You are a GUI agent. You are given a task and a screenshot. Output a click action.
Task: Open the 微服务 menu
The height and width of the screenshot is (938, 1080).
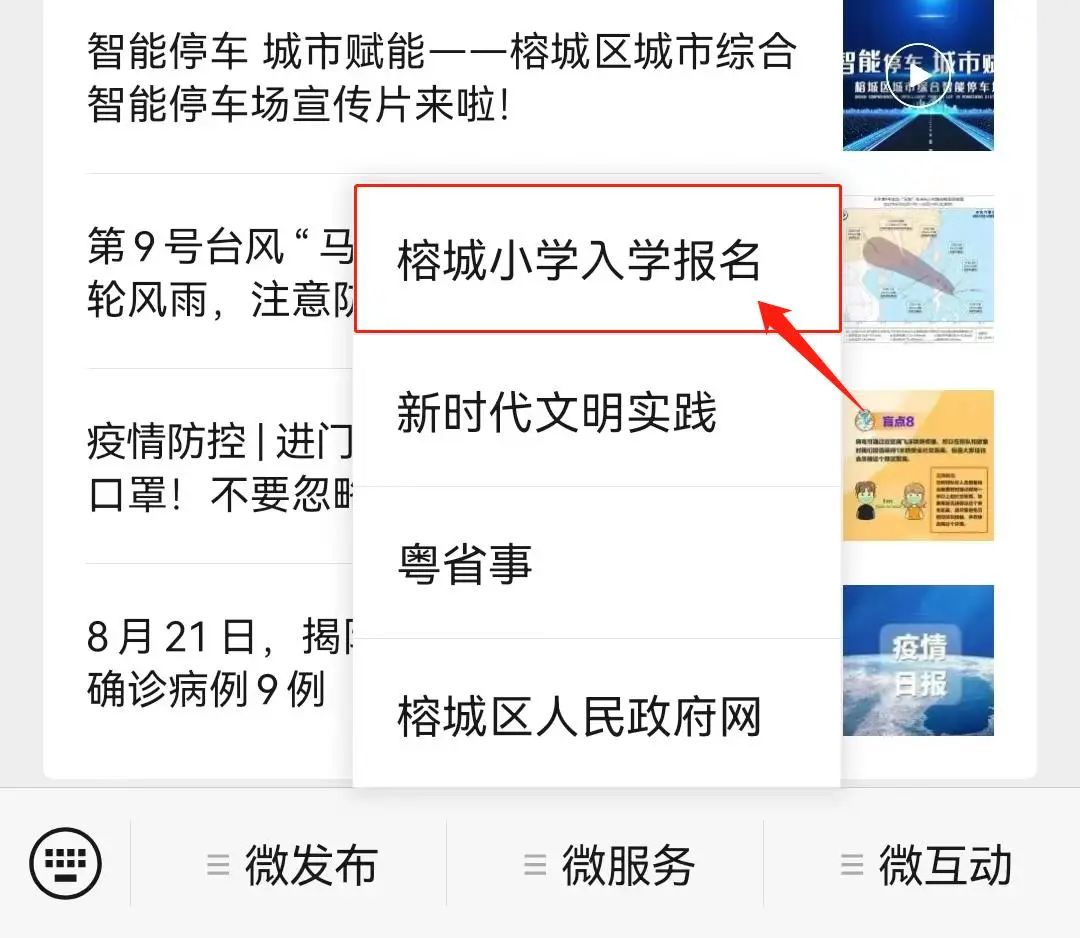click(607, 866)
